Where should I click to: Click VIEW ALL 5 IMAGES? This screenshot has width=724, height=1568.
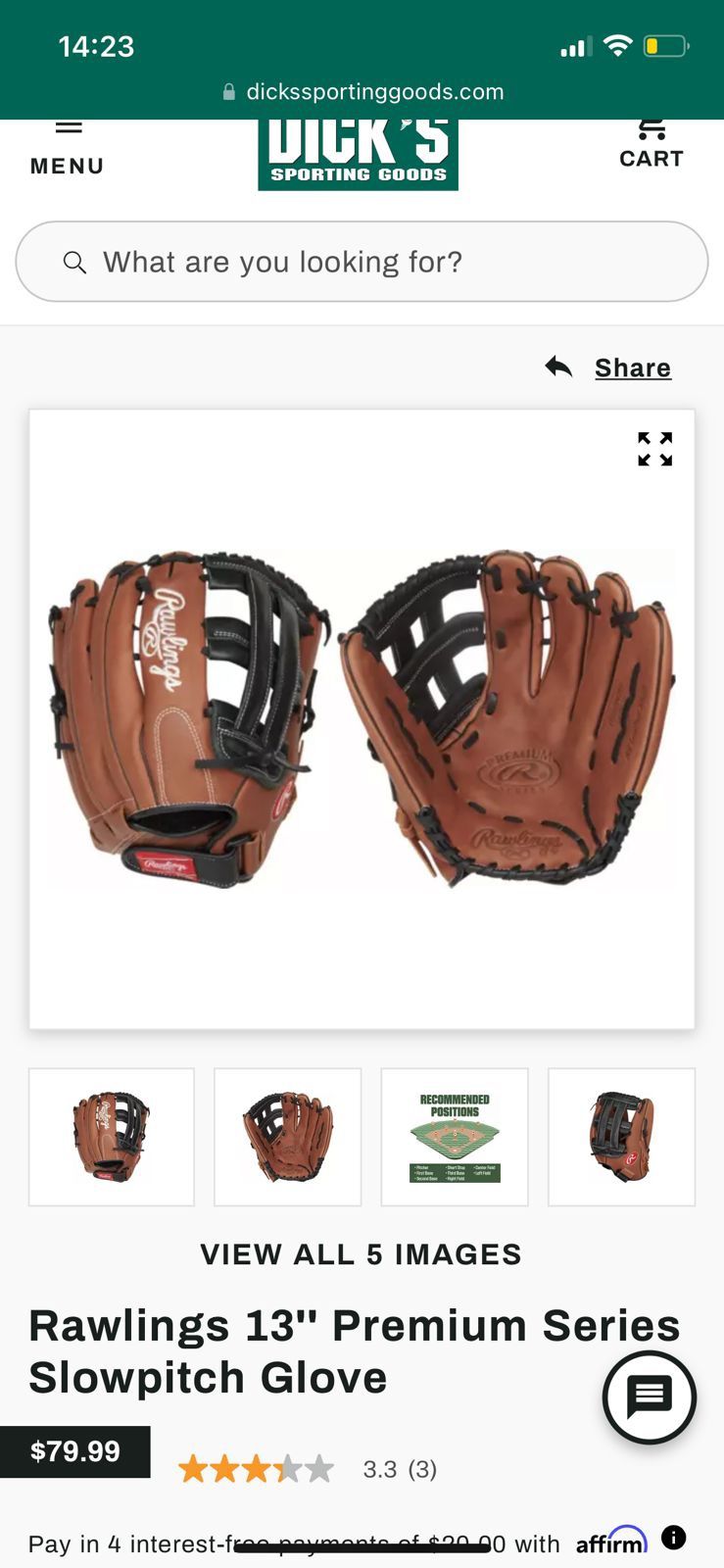tap(361, 1253)
